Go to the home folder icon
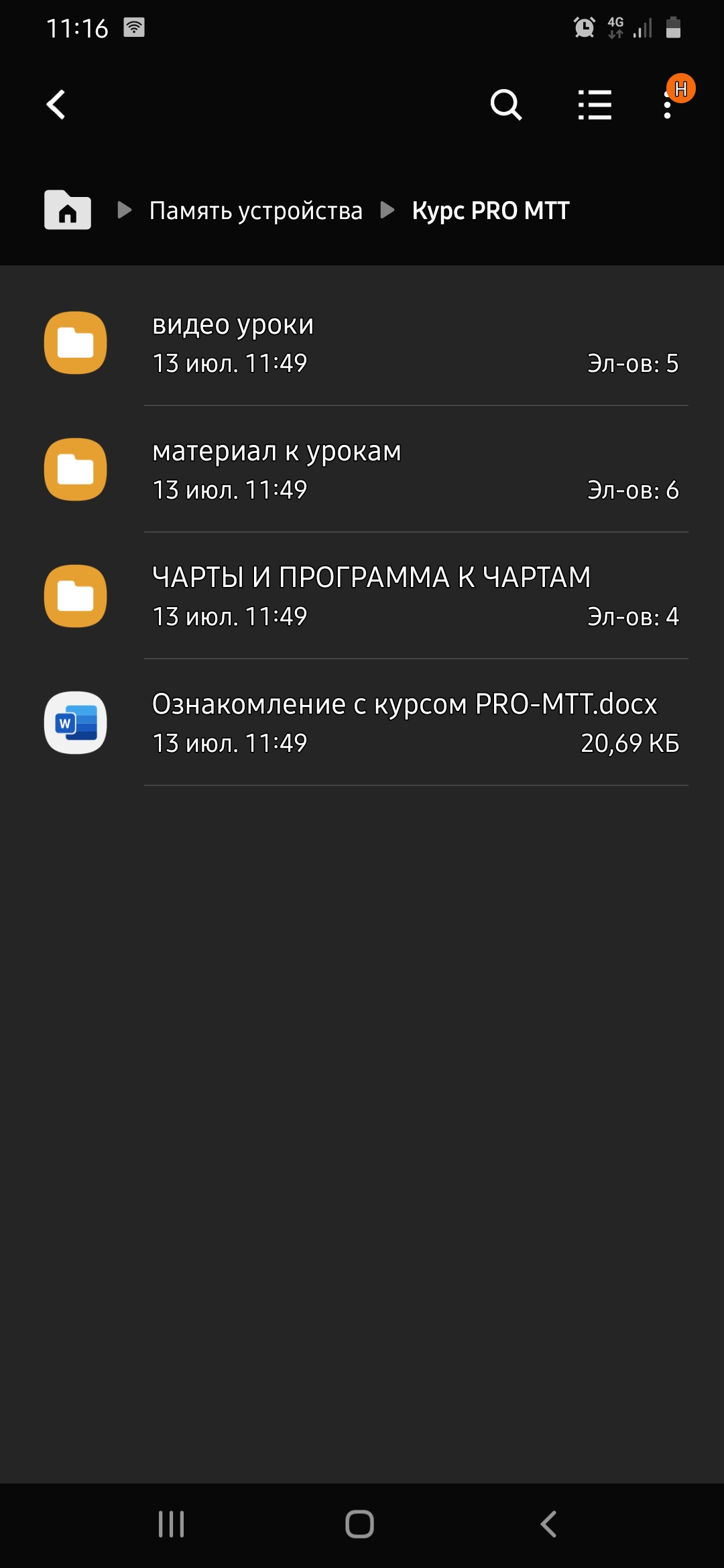The width and height of the screenshot is (724, 1568). point(68,210)
